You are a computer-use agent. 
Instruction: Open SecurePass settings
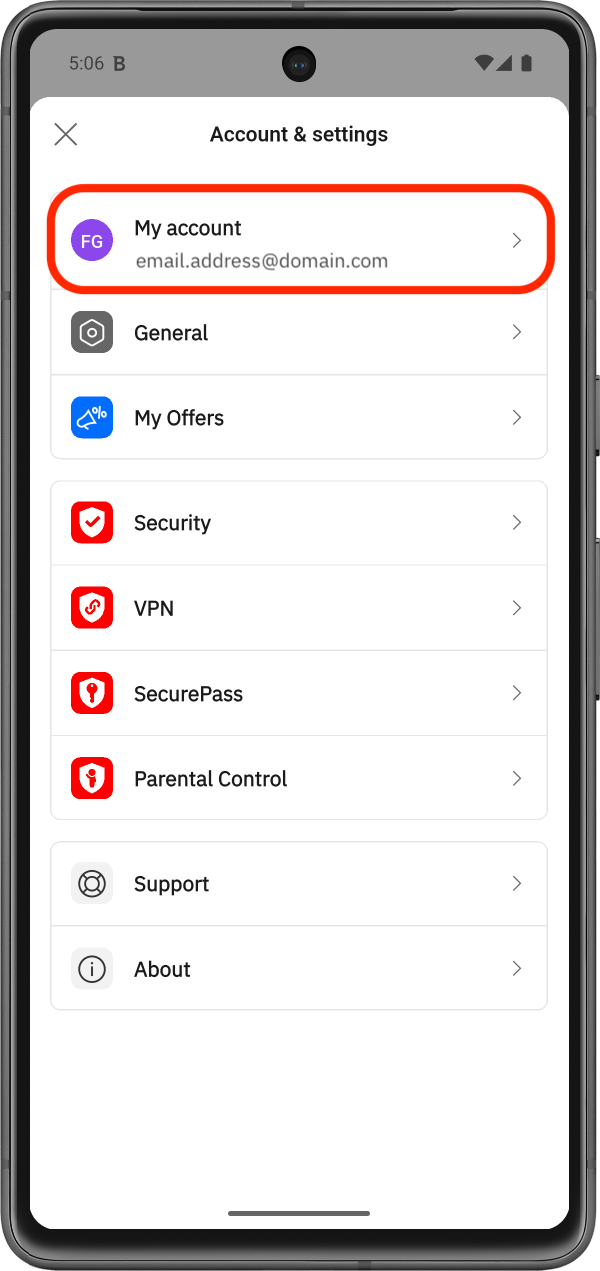tap(299, 693)
